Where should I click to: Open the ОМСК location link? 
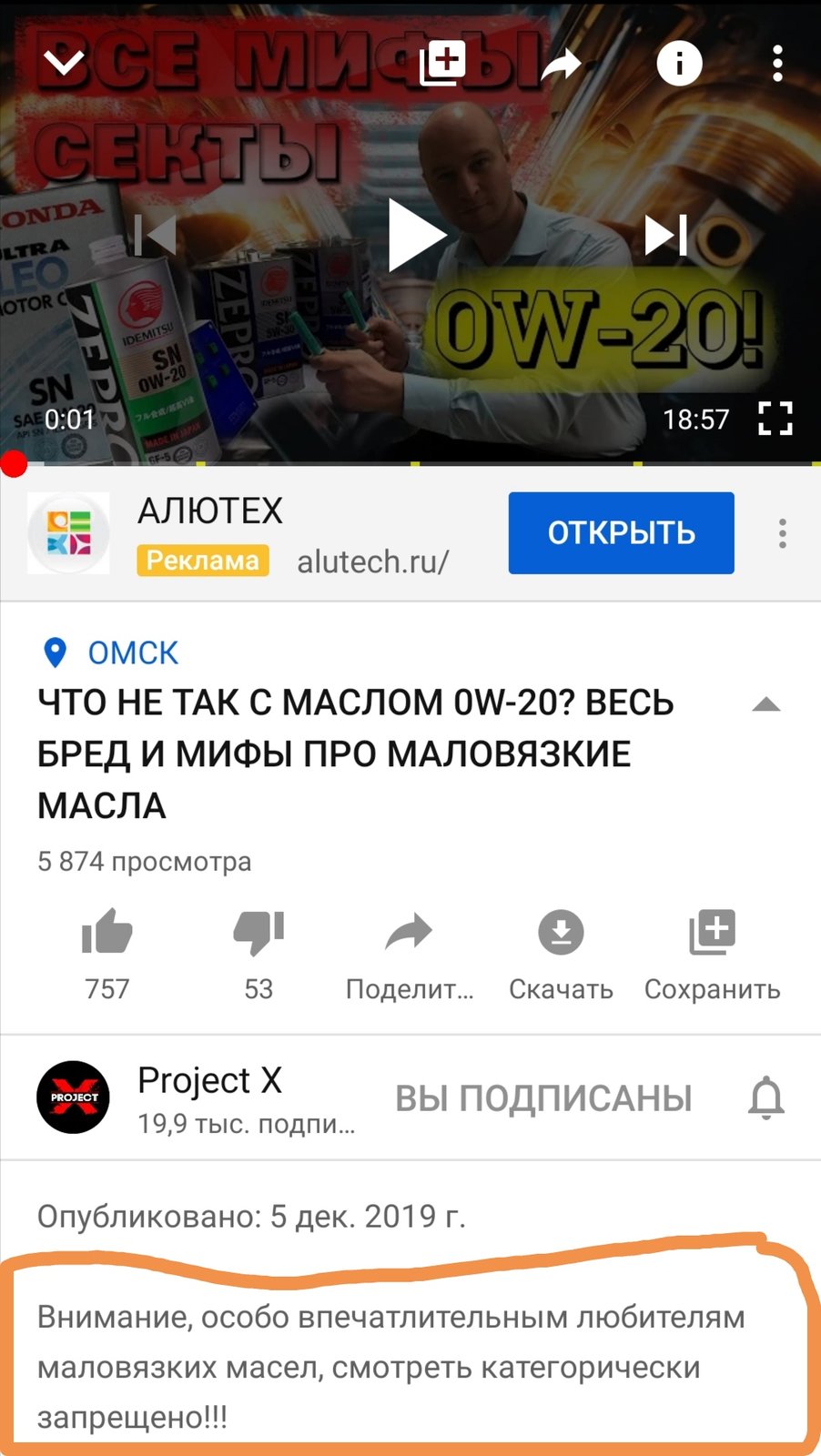[x=133, y=652]
